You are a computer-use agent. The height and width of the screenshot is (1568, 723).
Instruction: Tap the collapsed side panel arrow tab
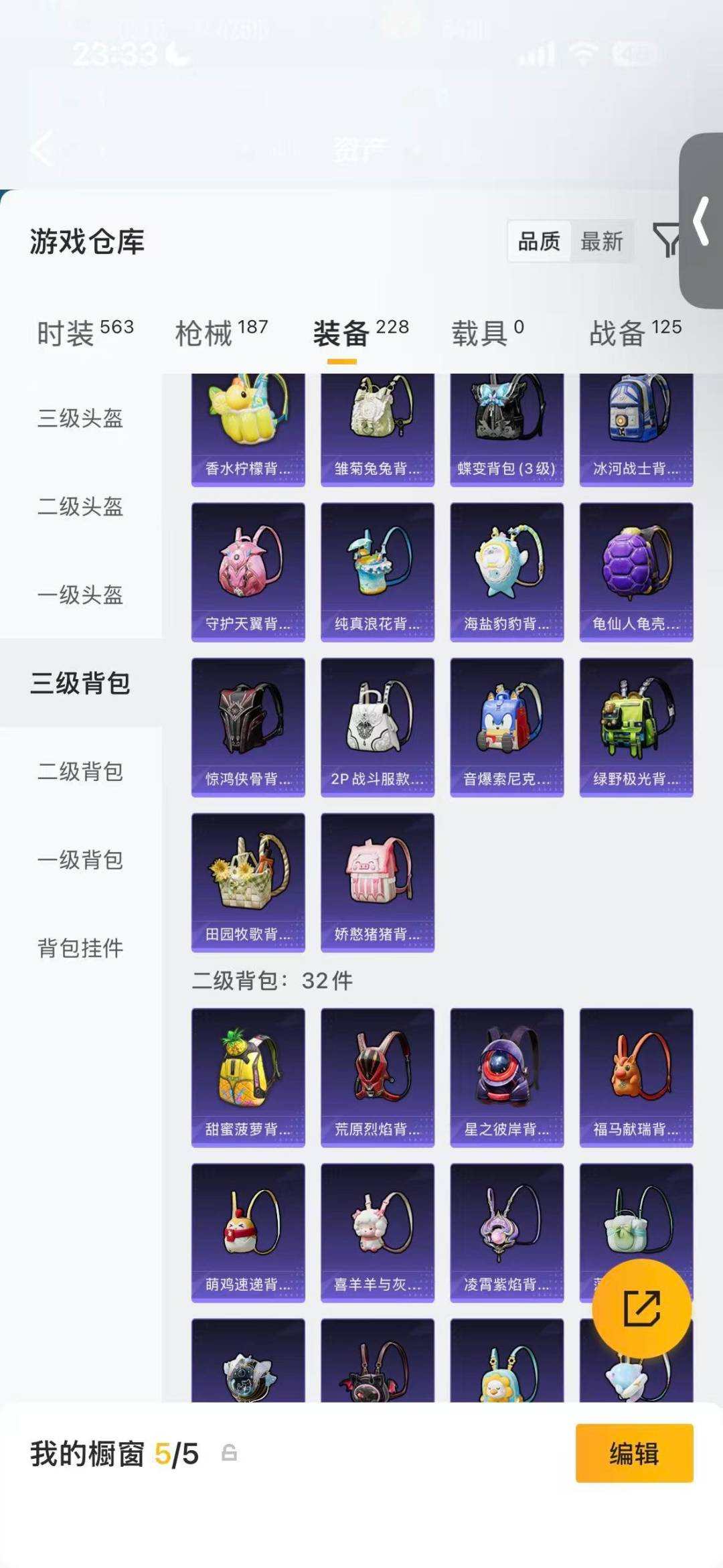[702, 221]
